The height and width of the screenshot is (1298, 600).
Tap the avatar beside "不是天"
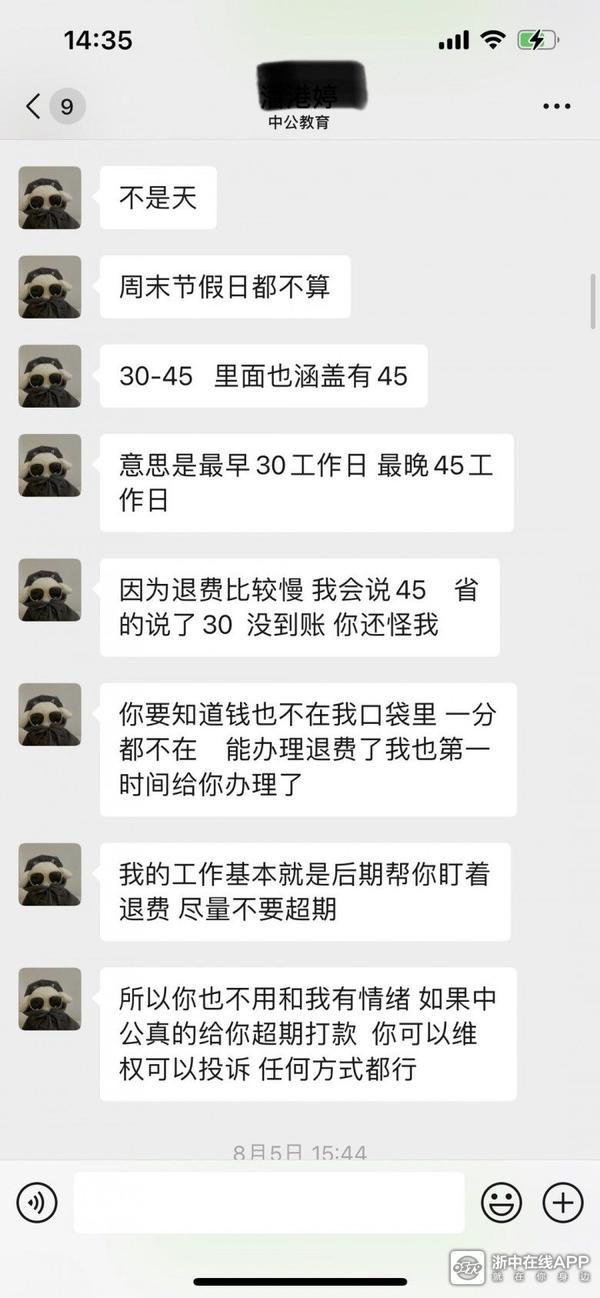pyautogui.click(x=50, y=197)
